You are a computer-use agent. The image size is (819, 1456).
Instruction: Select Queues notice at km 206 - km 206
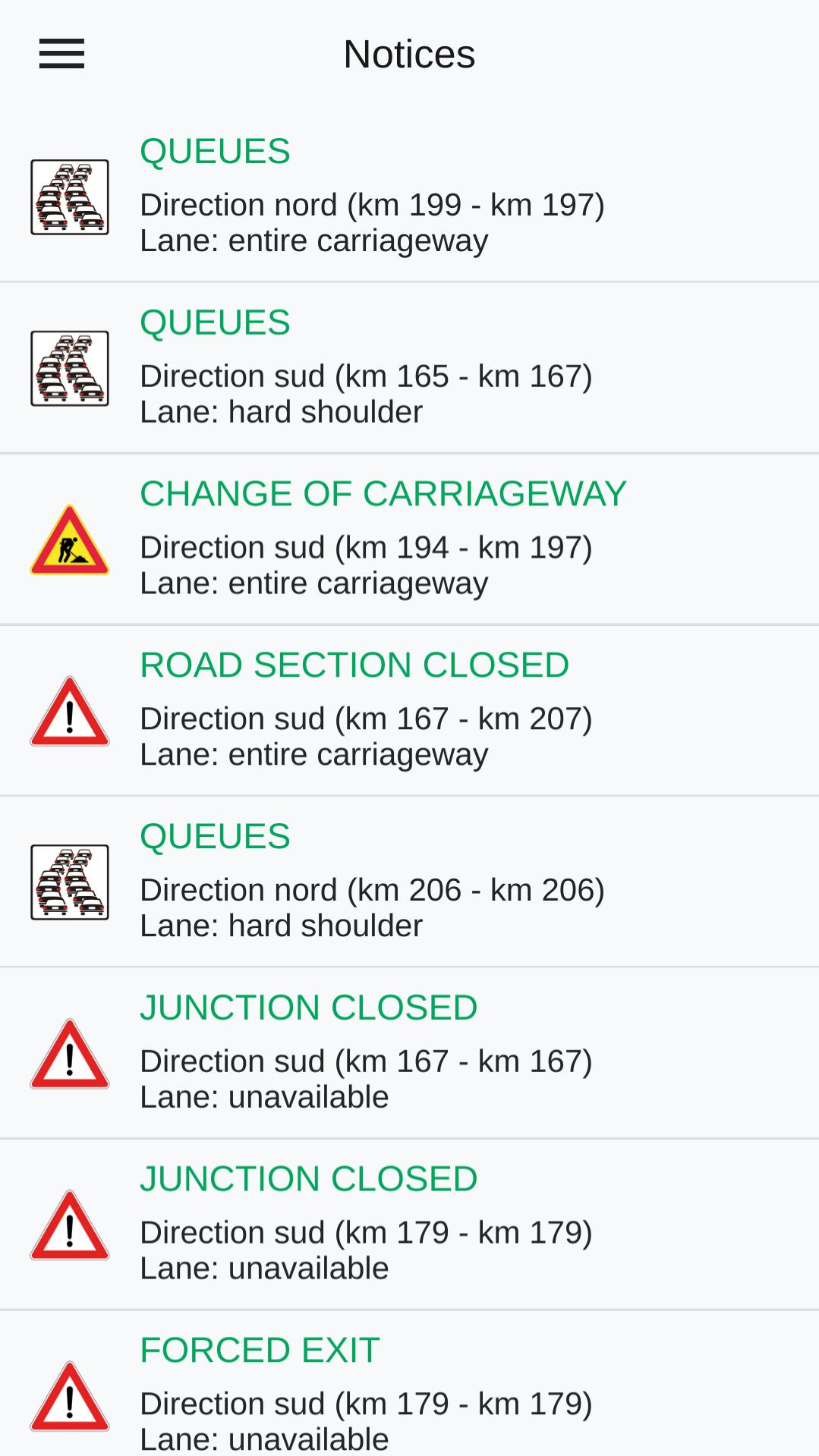click(x=409, y=882)
